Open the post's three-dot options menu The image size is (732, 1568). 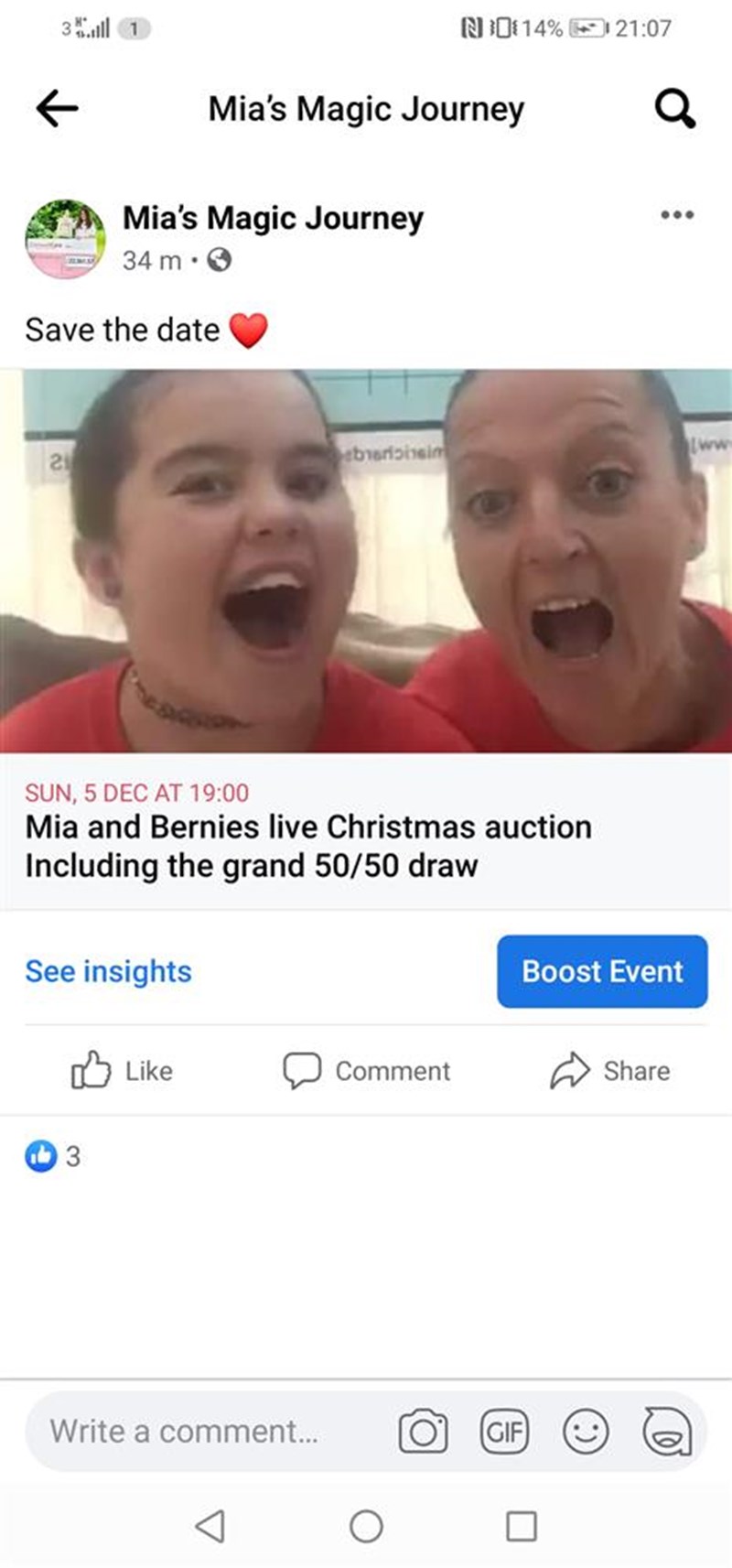pos(677,215)
